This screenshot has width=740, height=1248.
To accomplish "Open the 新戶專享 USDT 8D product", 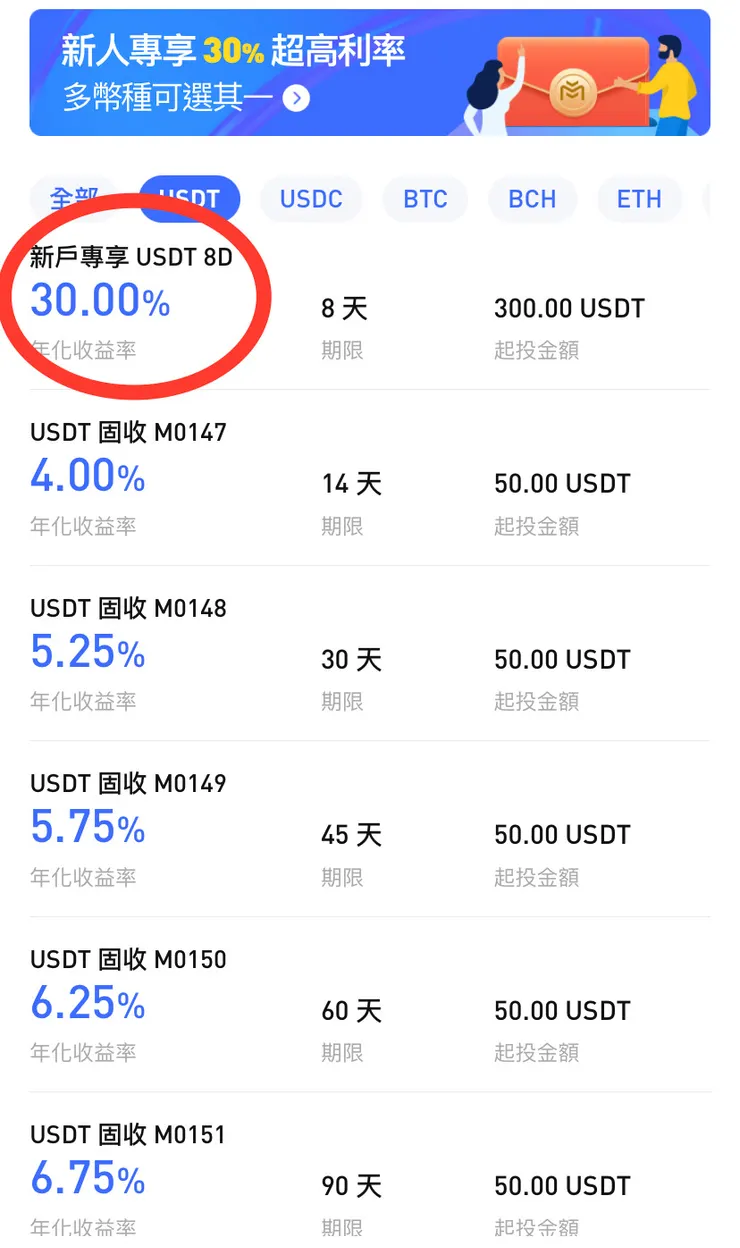I will (x=132, y=257).
